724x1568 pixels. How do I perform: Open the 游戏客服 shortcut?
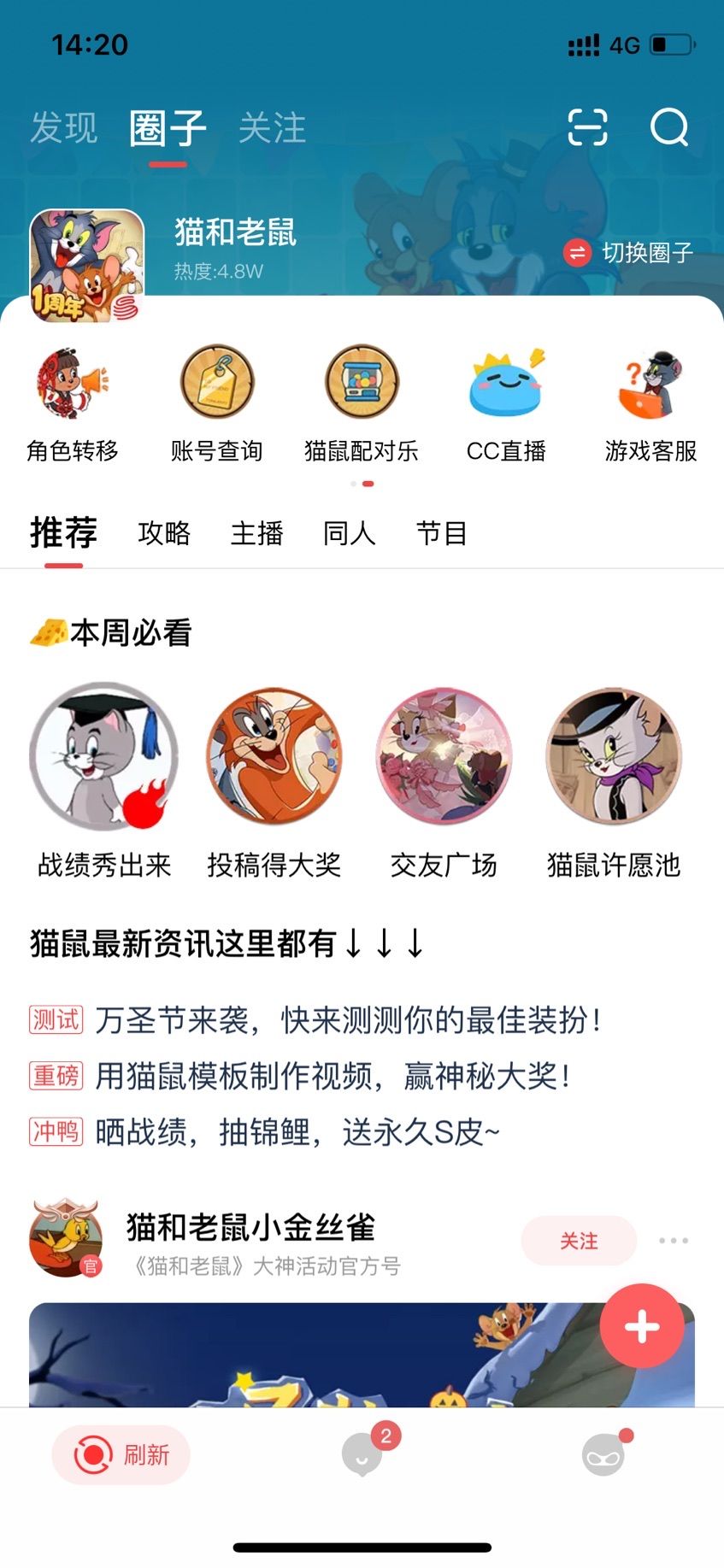[x=650, y=402]
